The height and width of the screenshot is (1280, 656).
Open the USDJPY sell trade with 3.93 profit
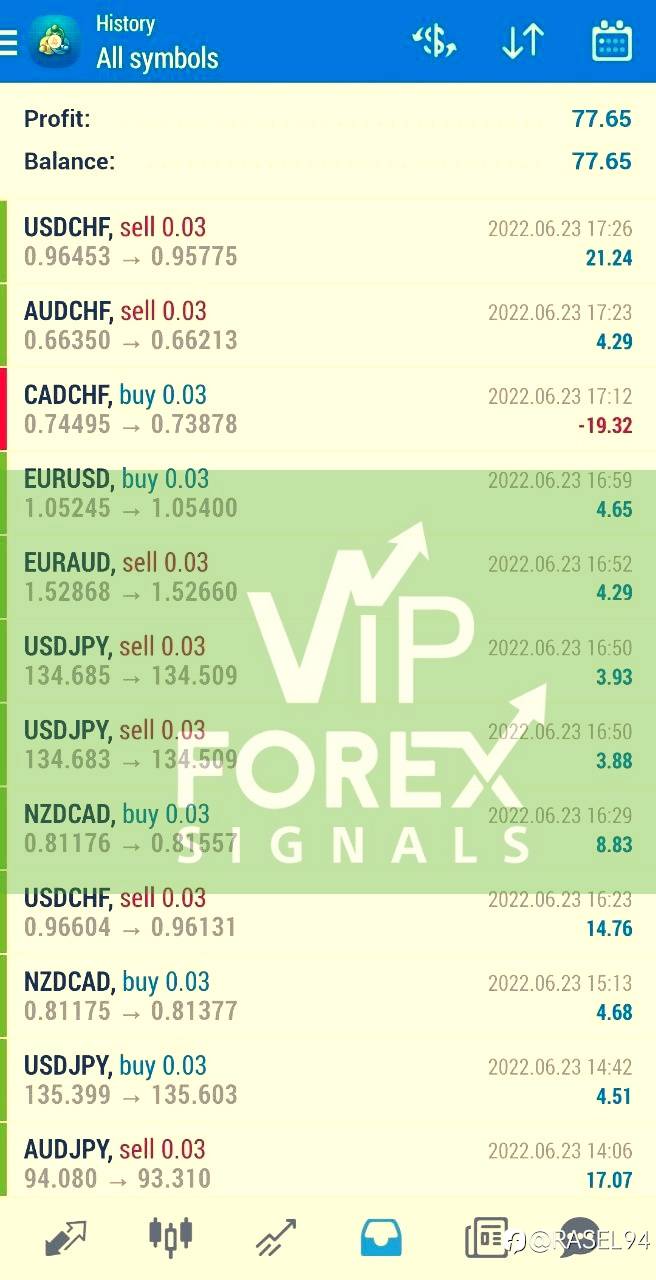click(328, 662)
